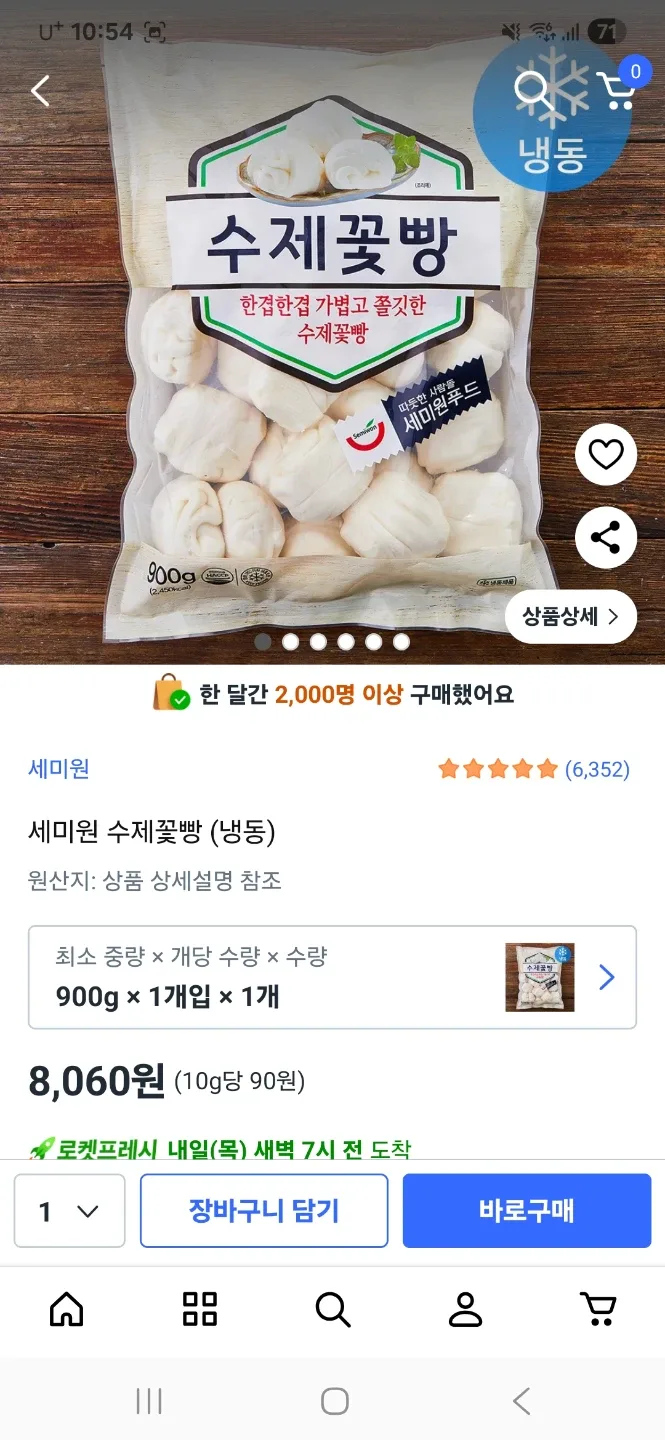The height and width of the screenshot is (1440, 665).
Task: Open the shopping cart in the header
Action: coord(619,90)
